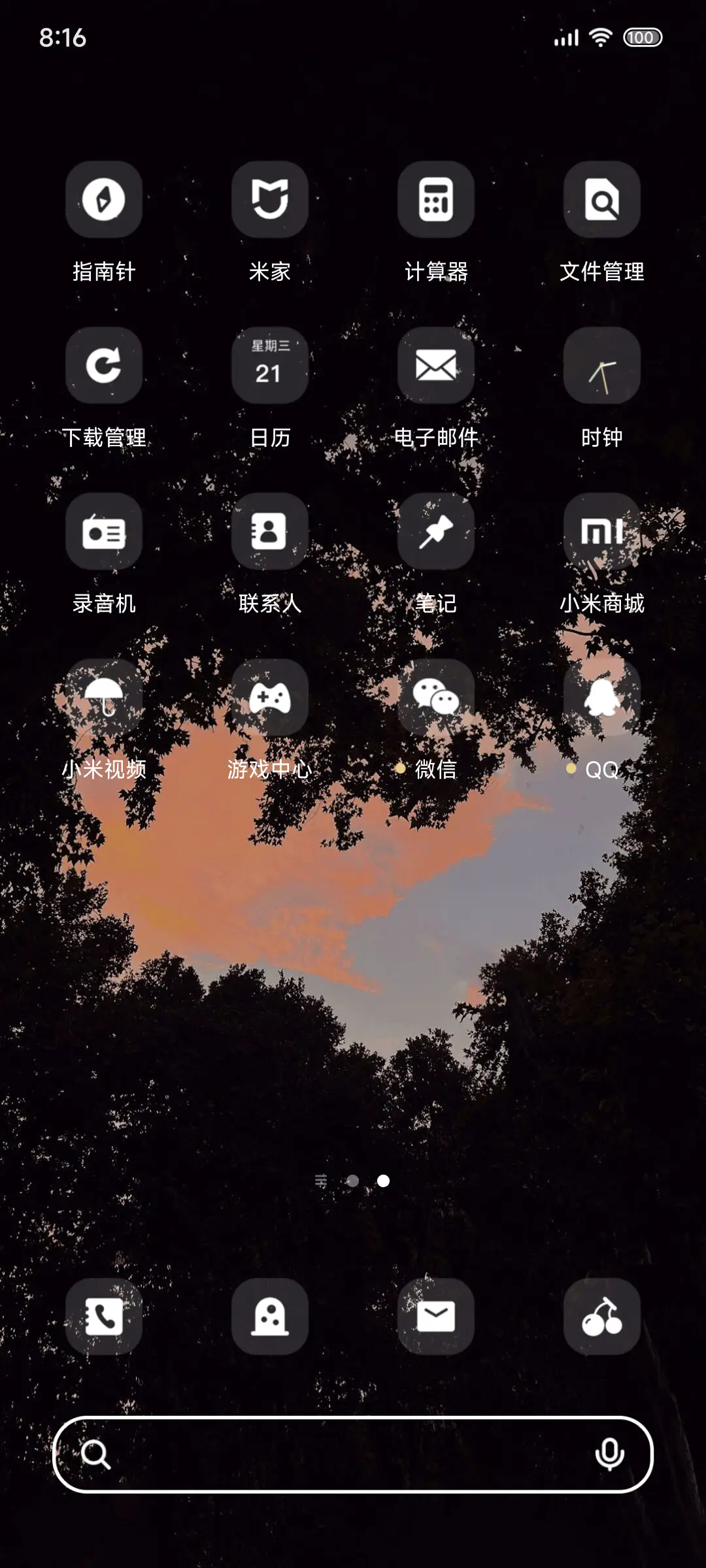Open the 电子邮件 email app
This screenshot has width=706, height=1568.
[436, 366]
